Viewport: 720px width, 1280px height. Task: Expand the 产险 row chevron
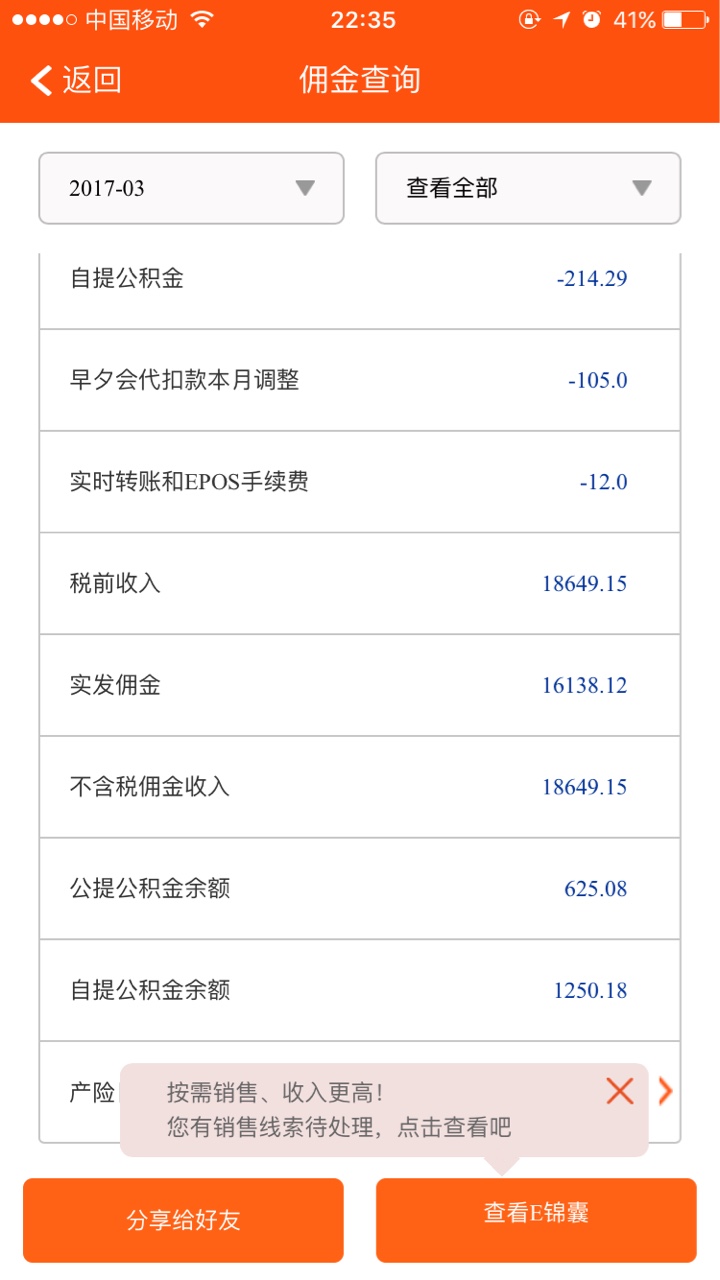tap(665, 1091)
